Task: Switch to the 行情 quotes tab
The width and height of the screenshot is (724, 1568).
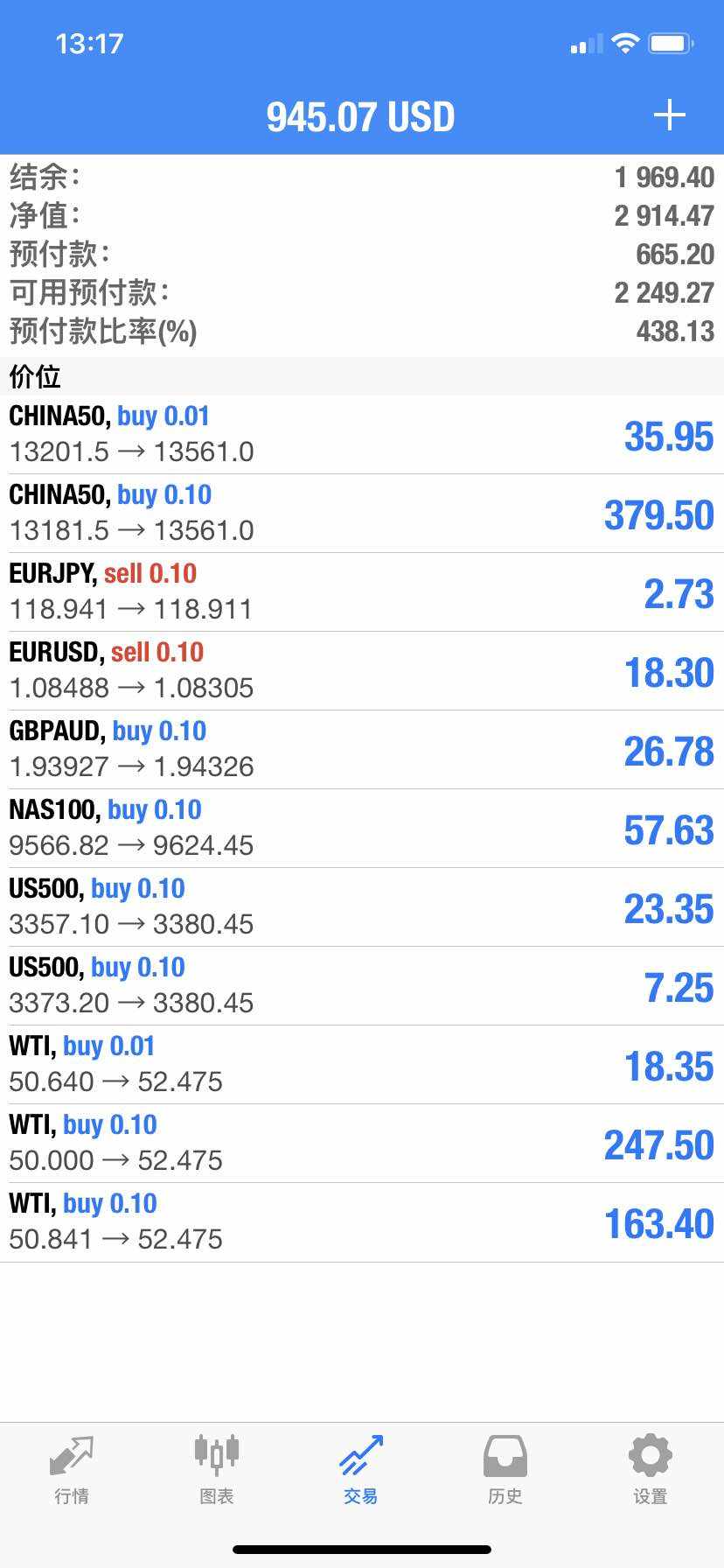Action: pyautogui.click(x=72, y=1470)
